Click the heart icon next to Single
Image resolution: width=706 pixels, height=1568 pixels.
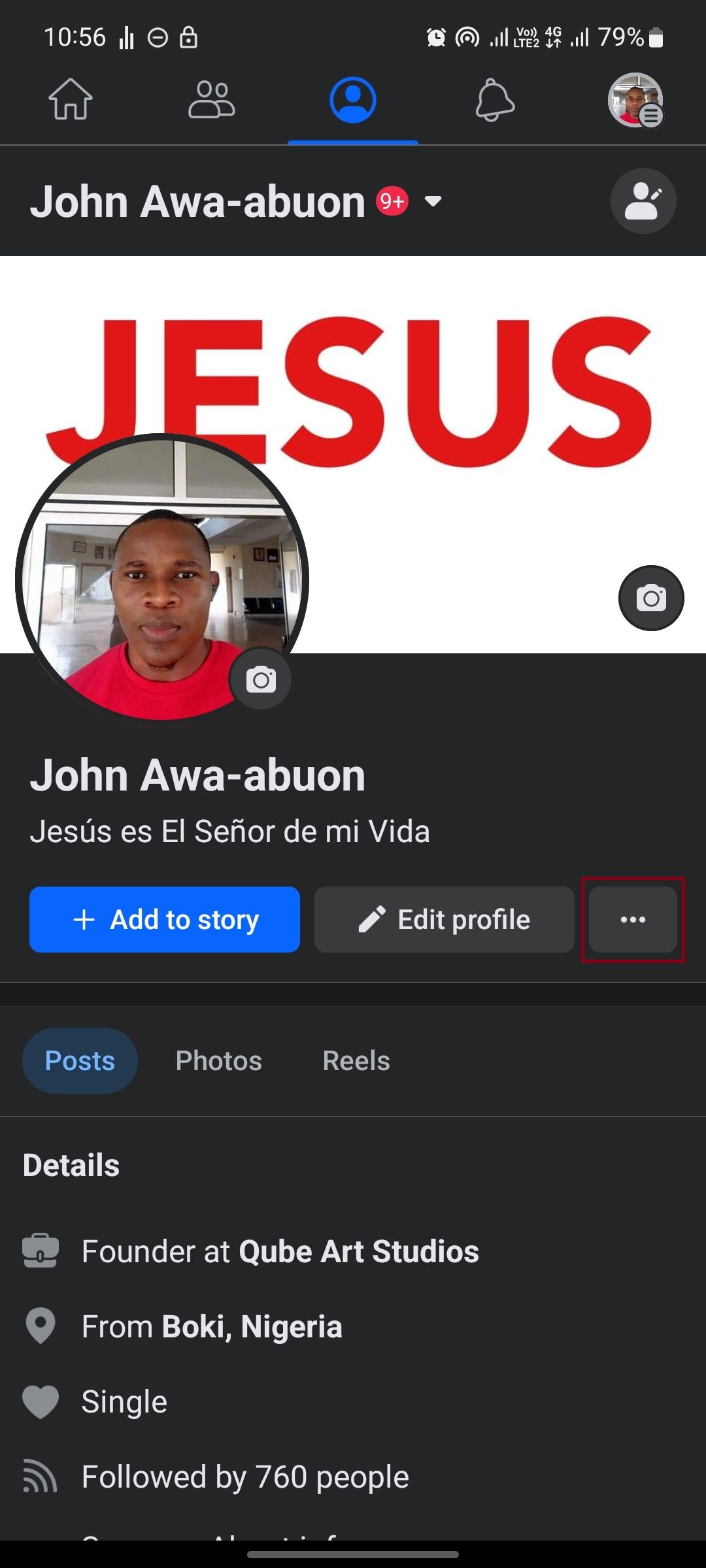click(x=41, y=1401)
